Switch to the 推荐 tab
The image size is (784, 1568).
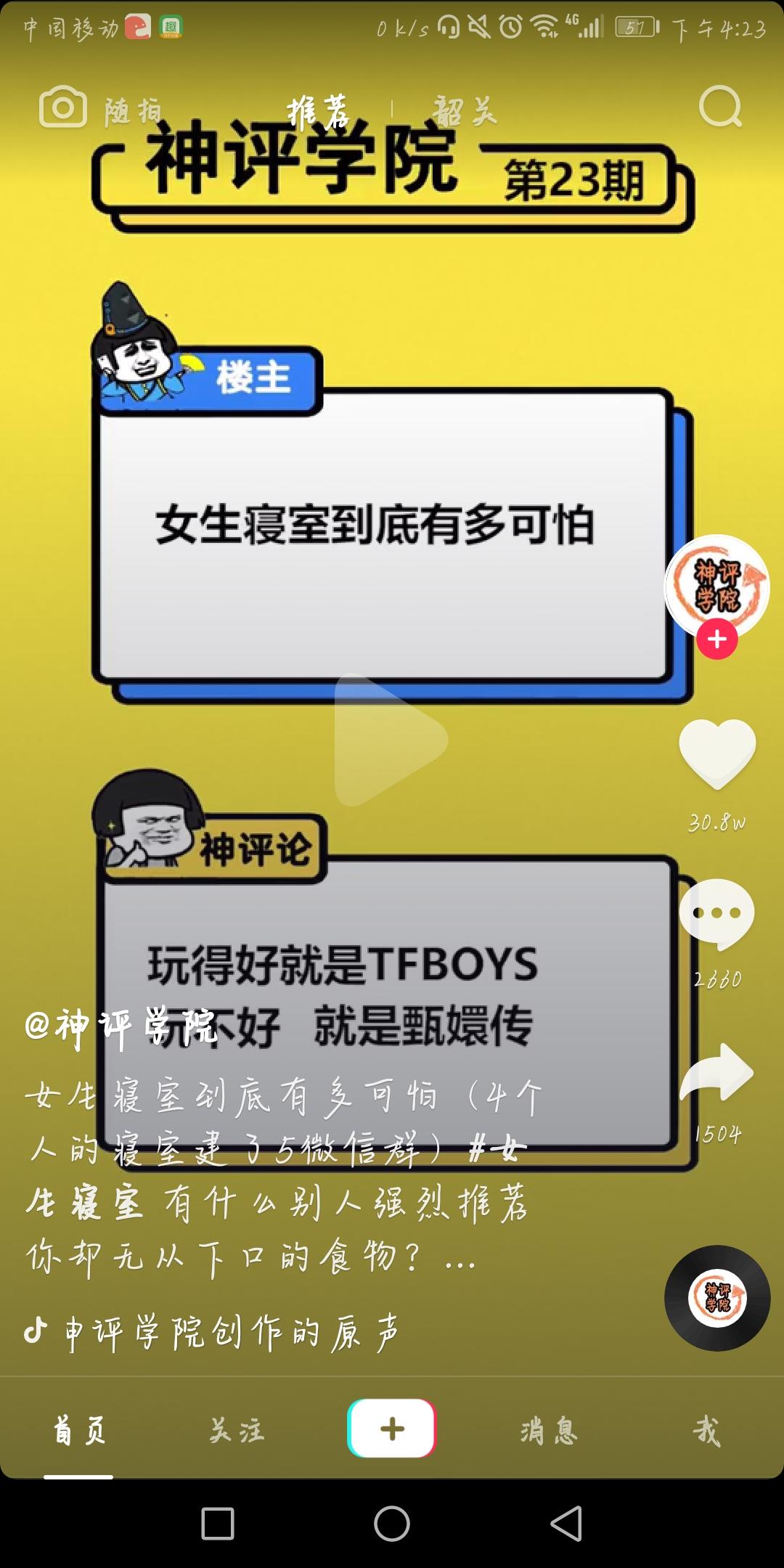pyautogui.click(x=318, y=112)
